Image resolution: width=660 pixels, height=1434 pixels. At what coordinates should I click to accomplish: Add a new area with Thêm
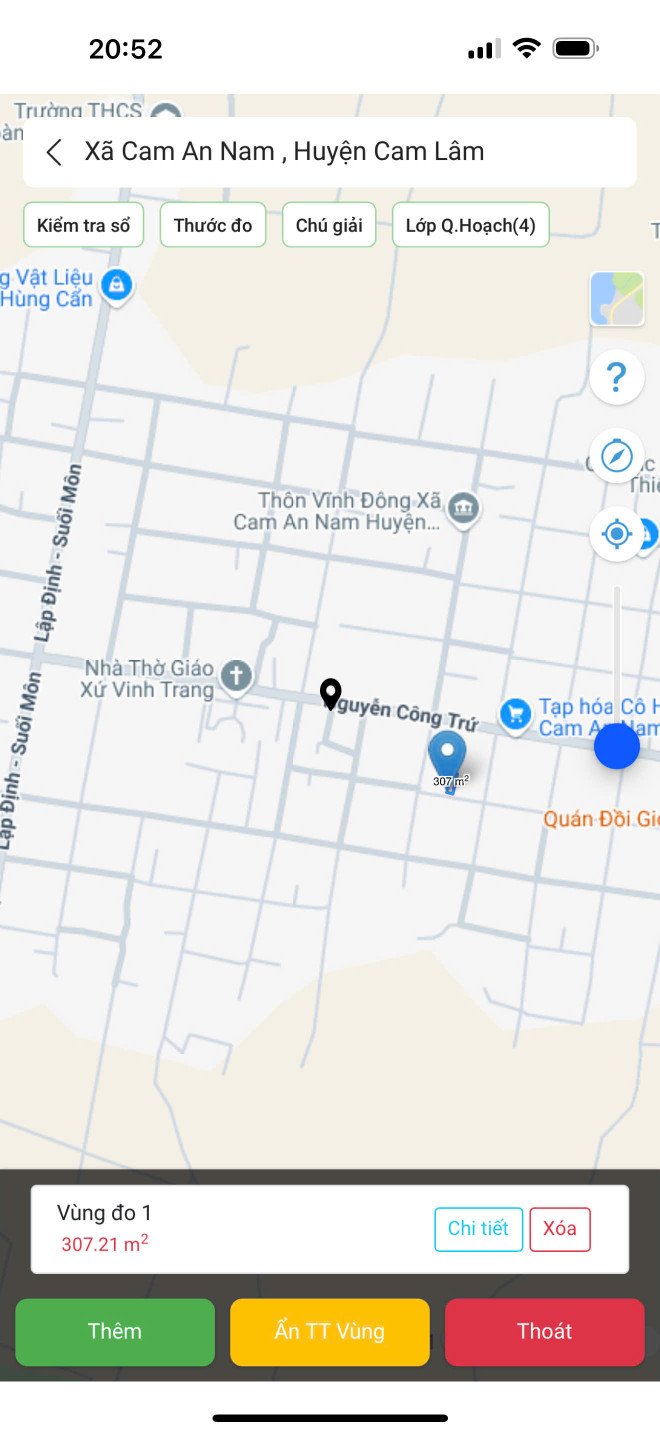(x=115, y=1331)
